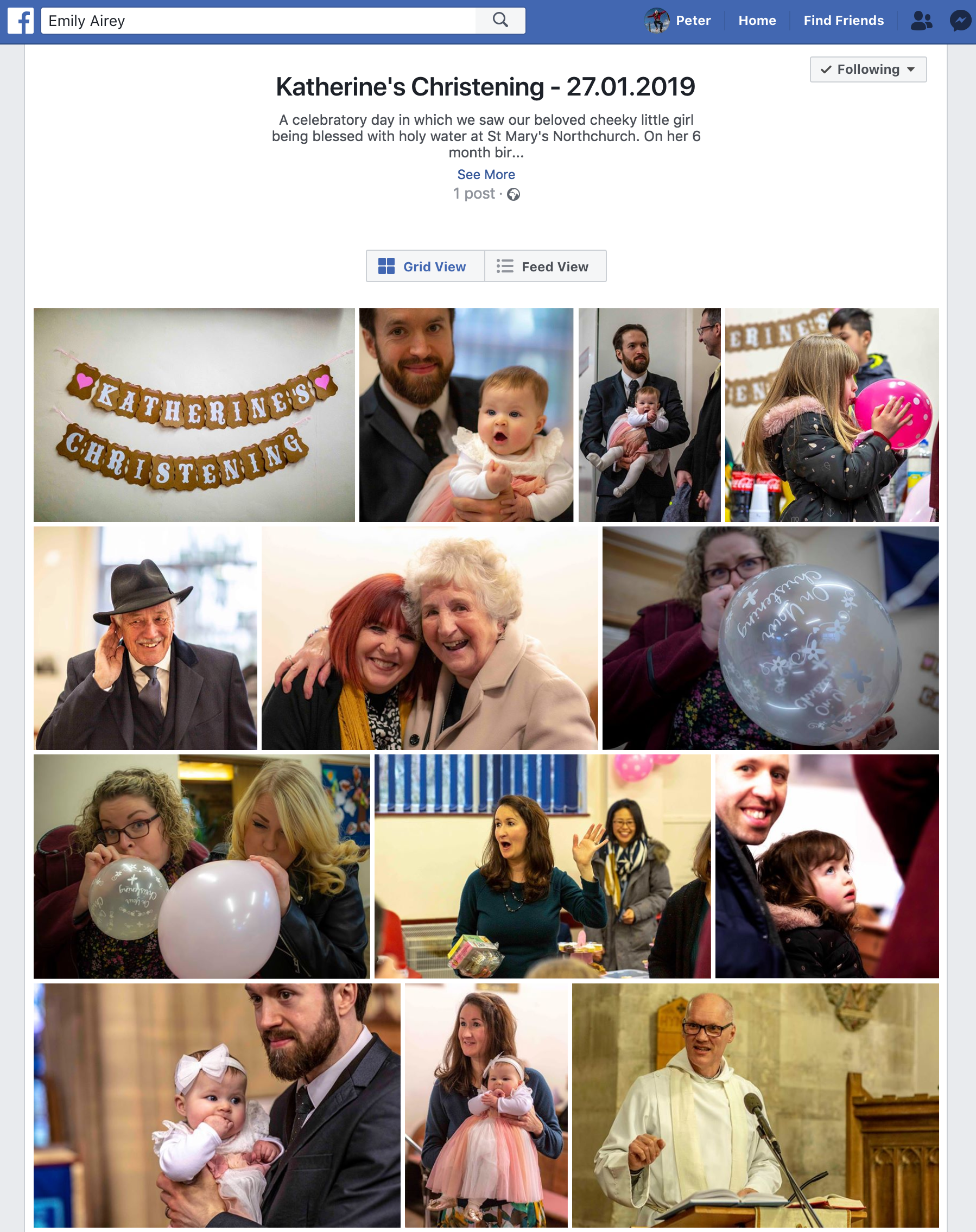The height and width of the screenshot is (1232, 976).
Task: Go to Home
Action: click(757, 21)
